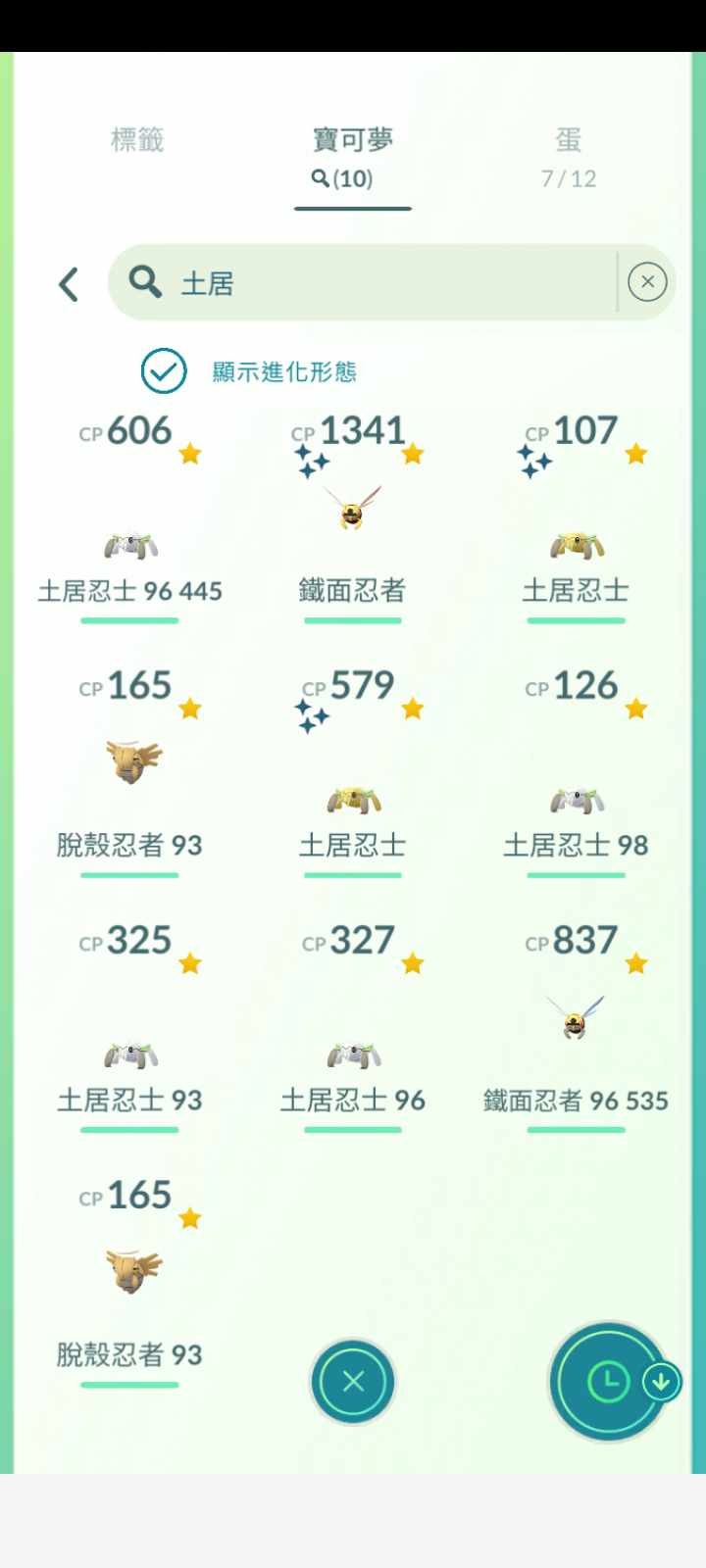Image resolution: width=706 pixels, height=1568 pixels.
Task: Switch to the 蛋 tab
Action: [x=569, y=155]
